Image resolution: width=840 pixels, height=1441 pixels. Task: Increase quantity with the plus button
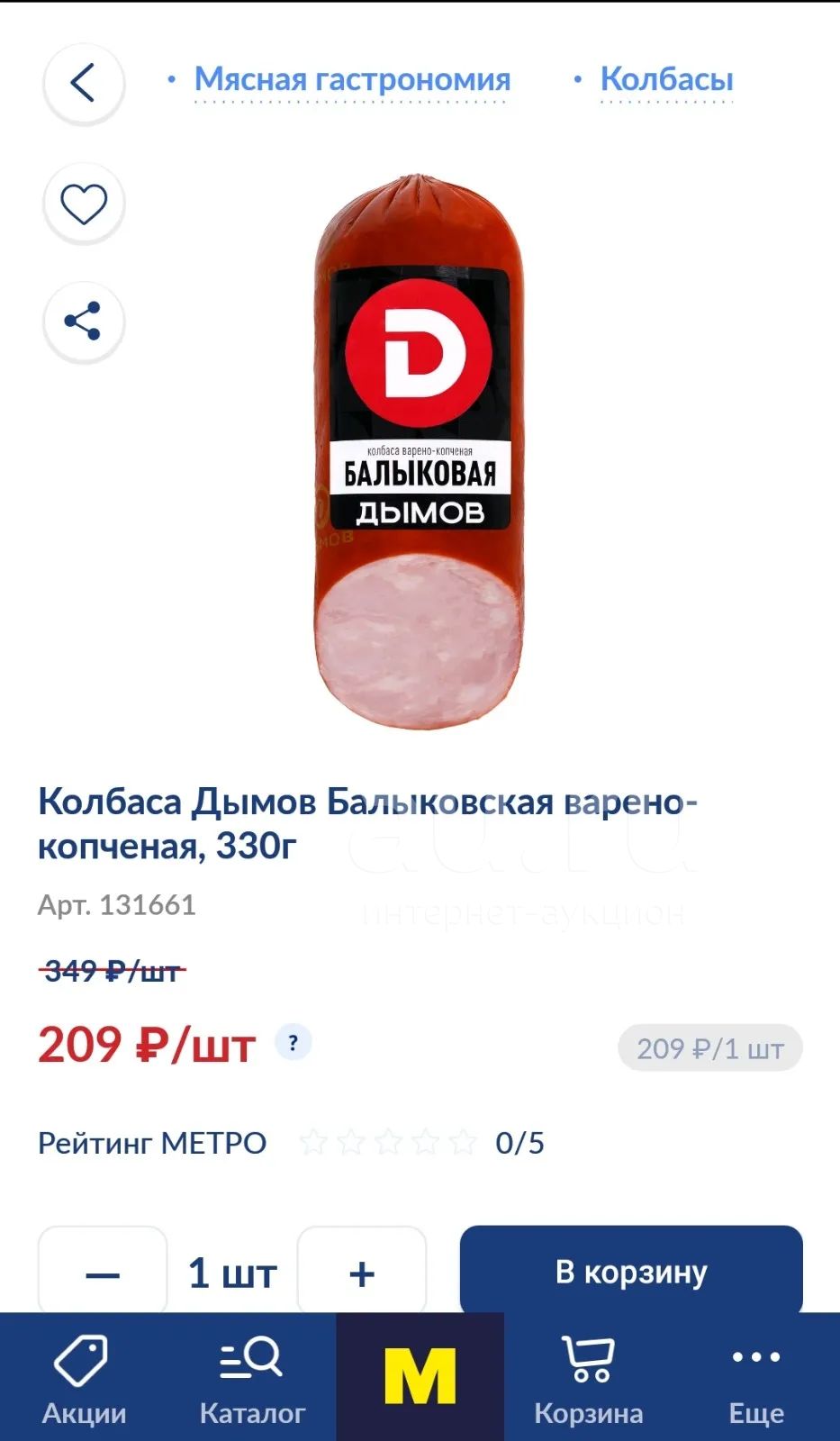point(361,1273)
